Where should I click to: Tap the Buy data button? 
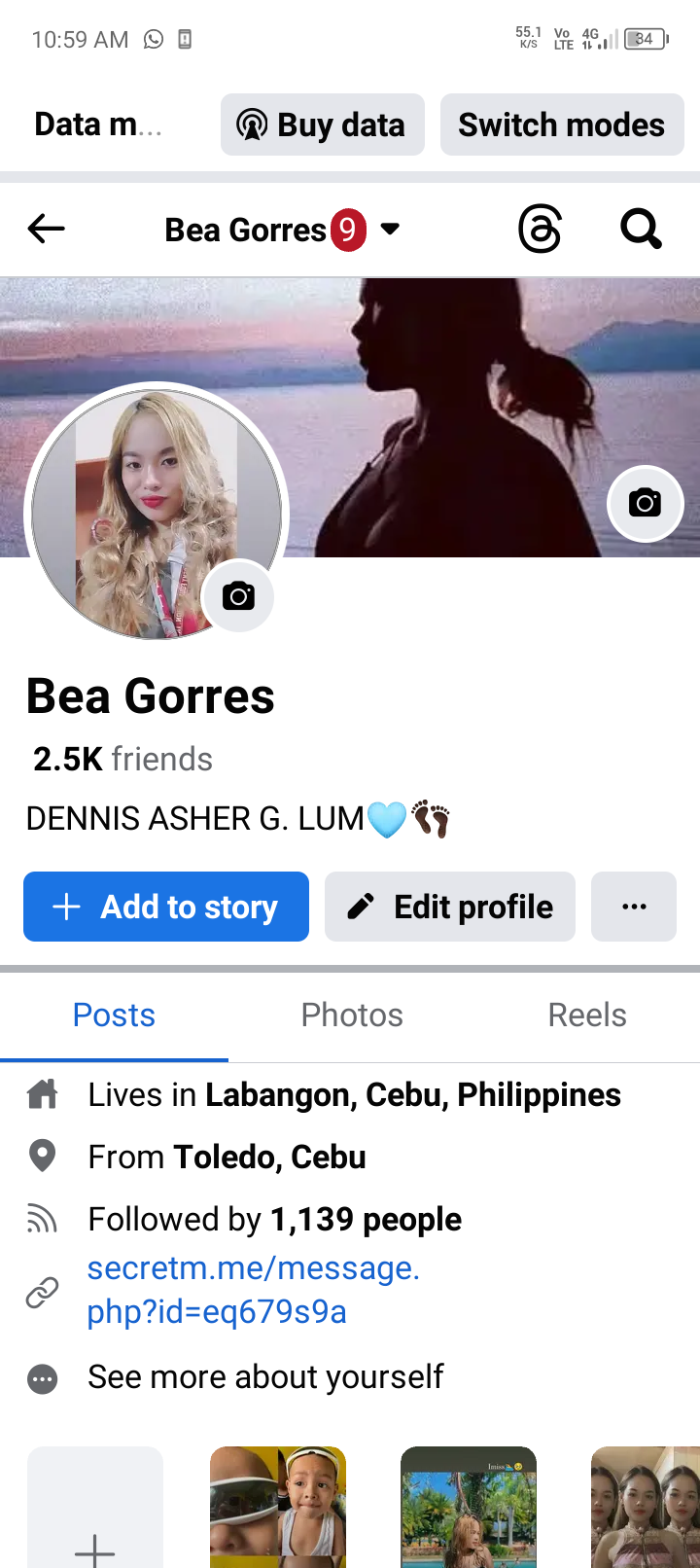323,125
